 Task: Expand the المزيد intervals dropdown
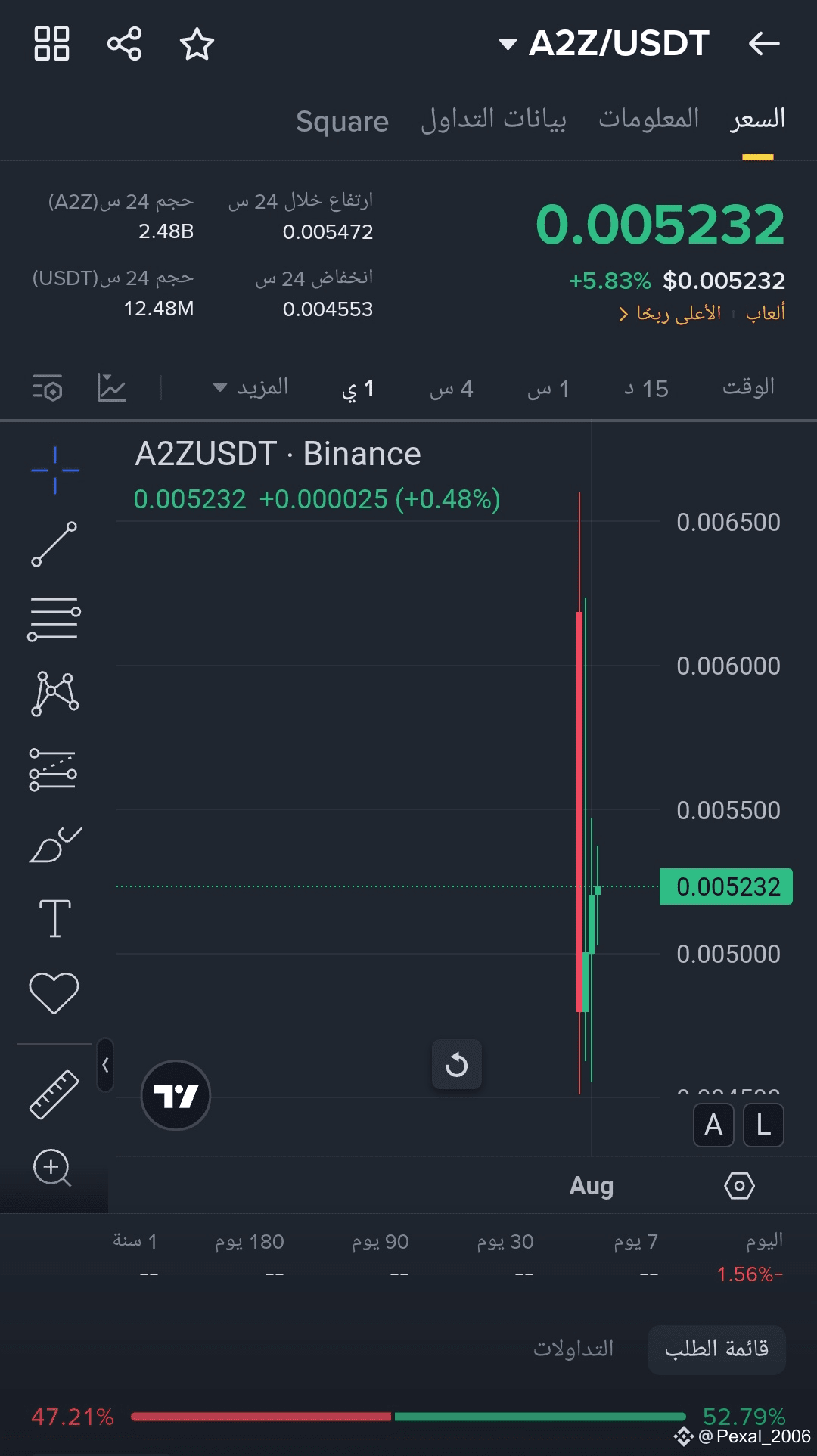pyautogui.click(x=251, y=387)
